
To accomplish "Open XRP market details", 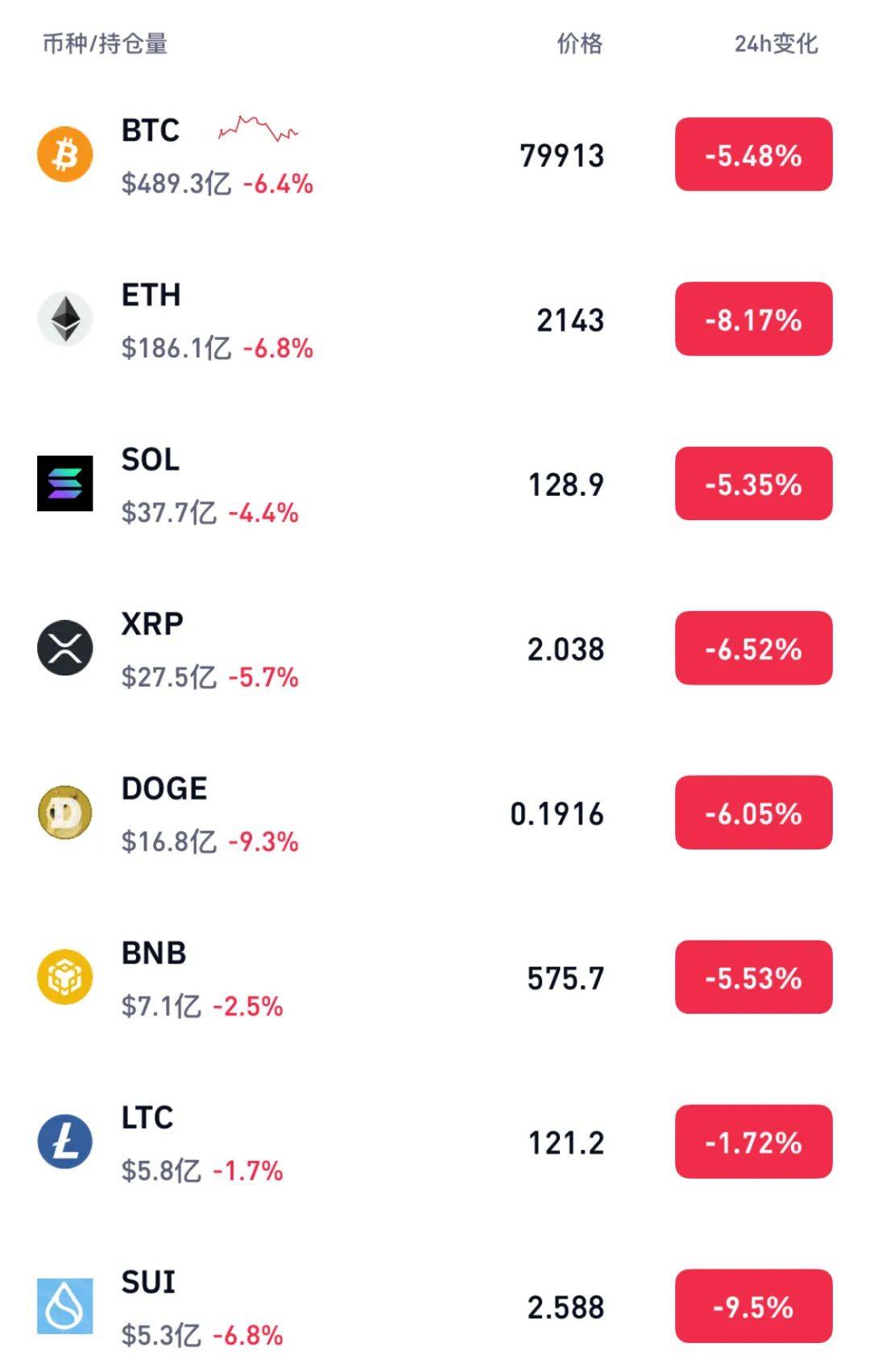I will point(152,624).
